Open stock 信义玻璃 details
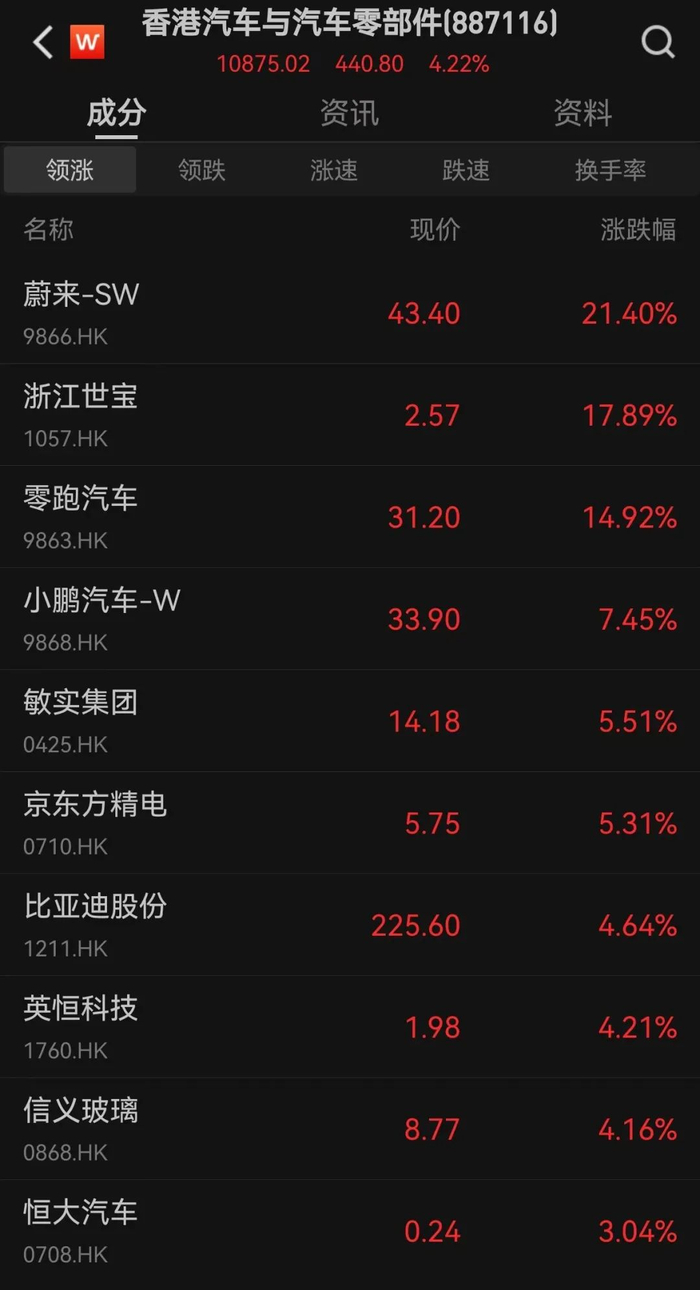Image resolution: width=700 pixels, height=1290 pixels. click(82, 1128)
